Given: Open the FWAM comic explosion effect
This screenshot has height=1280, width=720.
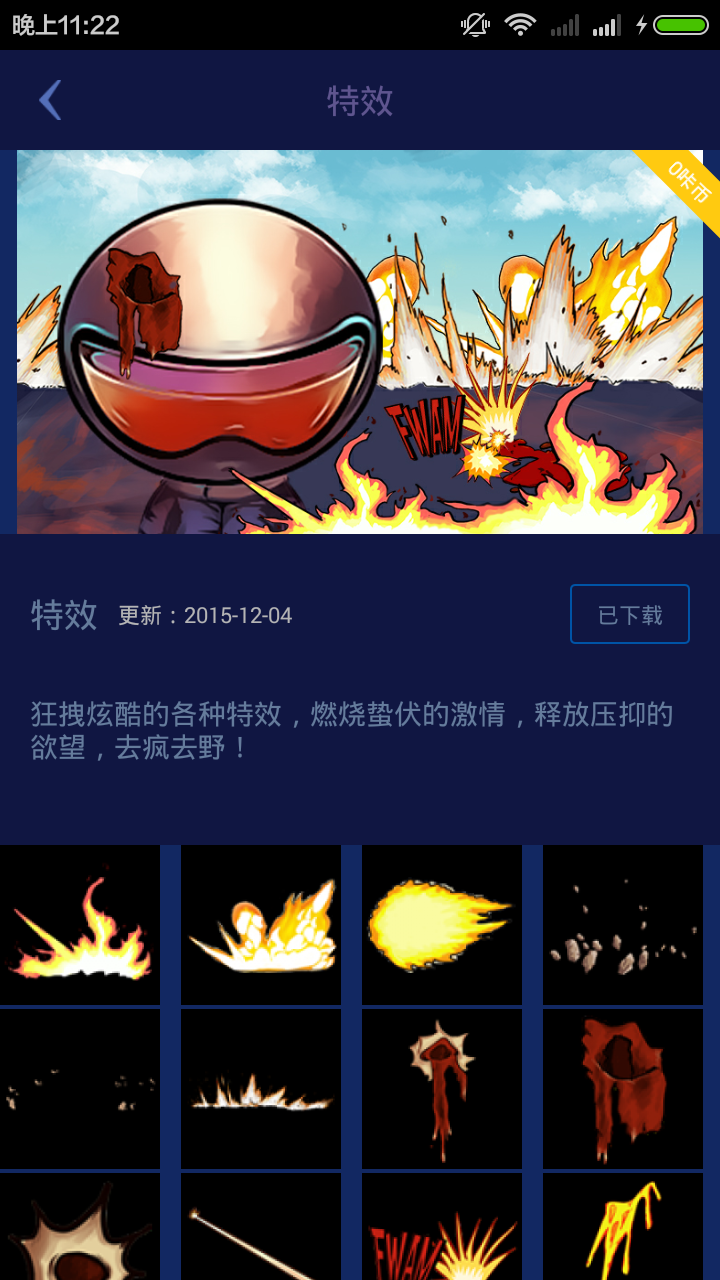Looking at the screenshot, I should pos(441,1230).
